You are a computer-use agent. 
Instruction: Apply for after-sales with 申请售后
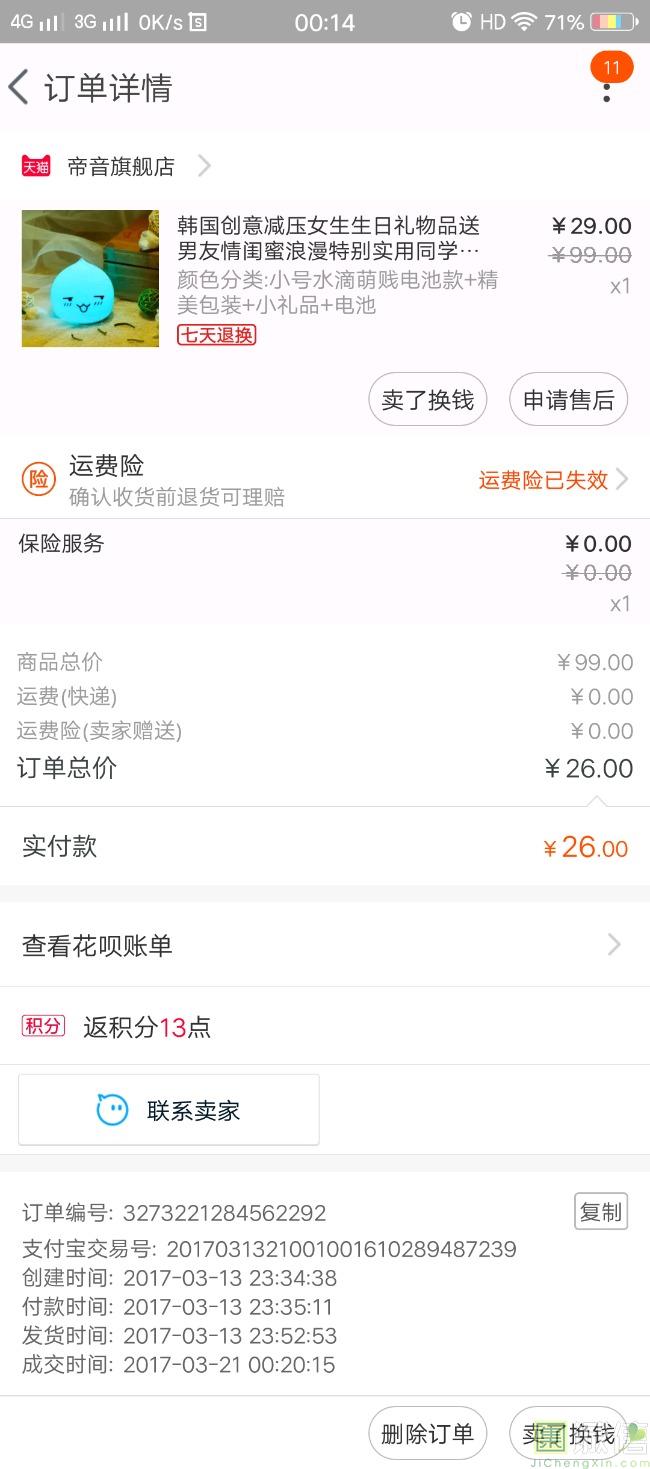[569, 400]
